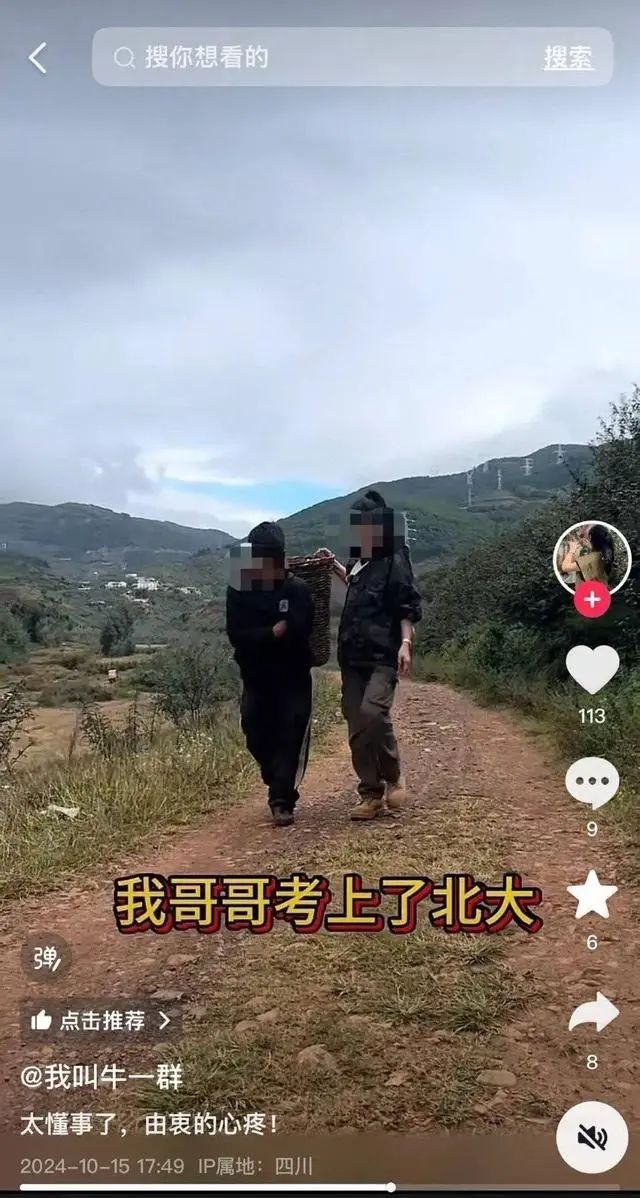
Task: Share this video with the arrow icon
Action: pos(593,1013)
